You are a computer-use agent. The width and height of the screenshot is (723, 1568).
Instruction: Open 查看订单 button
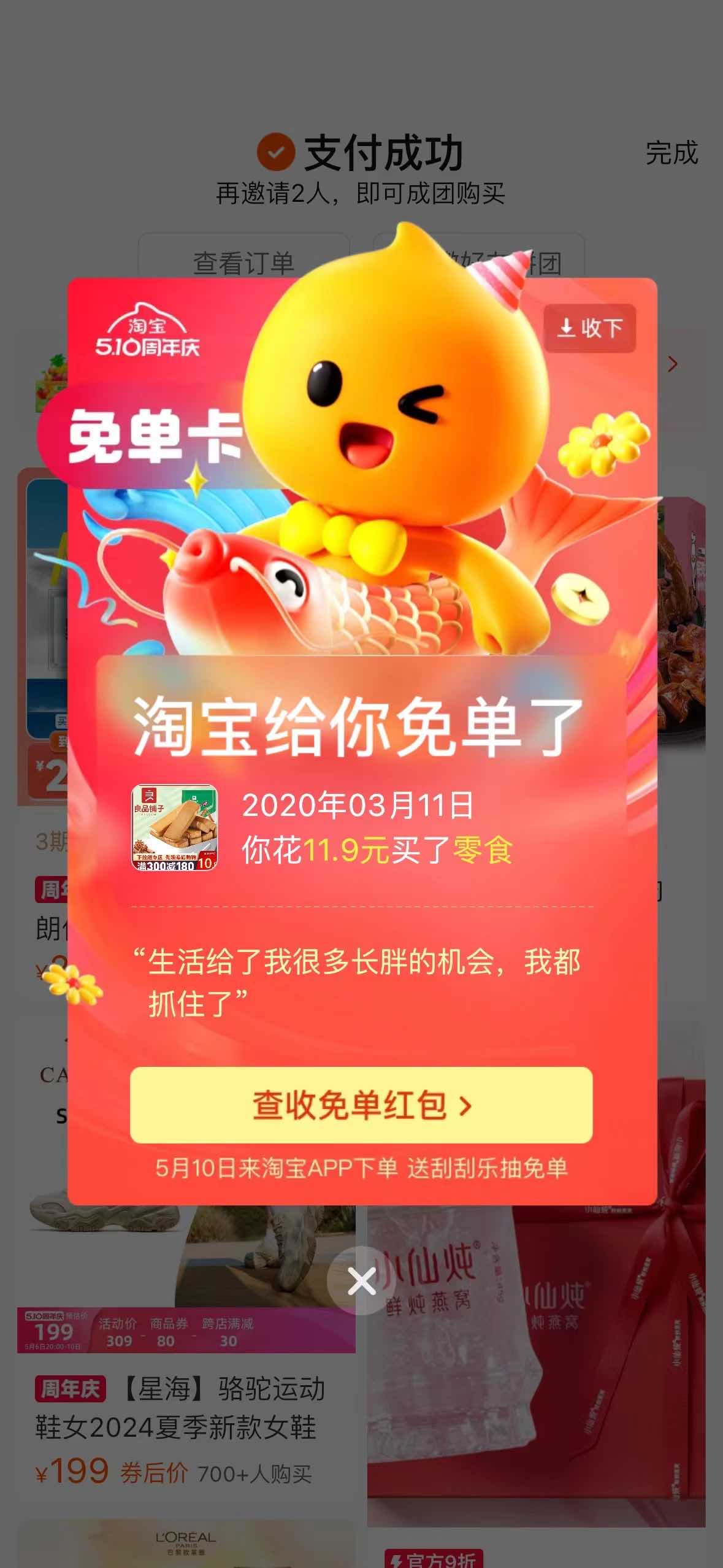click(x=243, y=263)
